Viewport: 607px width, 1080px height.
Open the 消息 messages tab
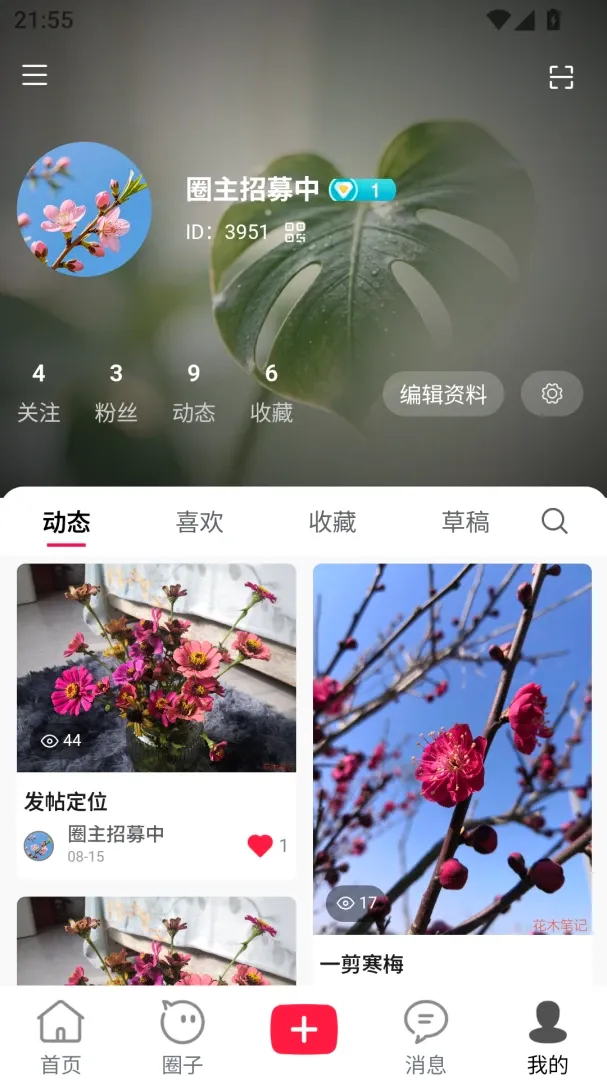point(426,1037)
